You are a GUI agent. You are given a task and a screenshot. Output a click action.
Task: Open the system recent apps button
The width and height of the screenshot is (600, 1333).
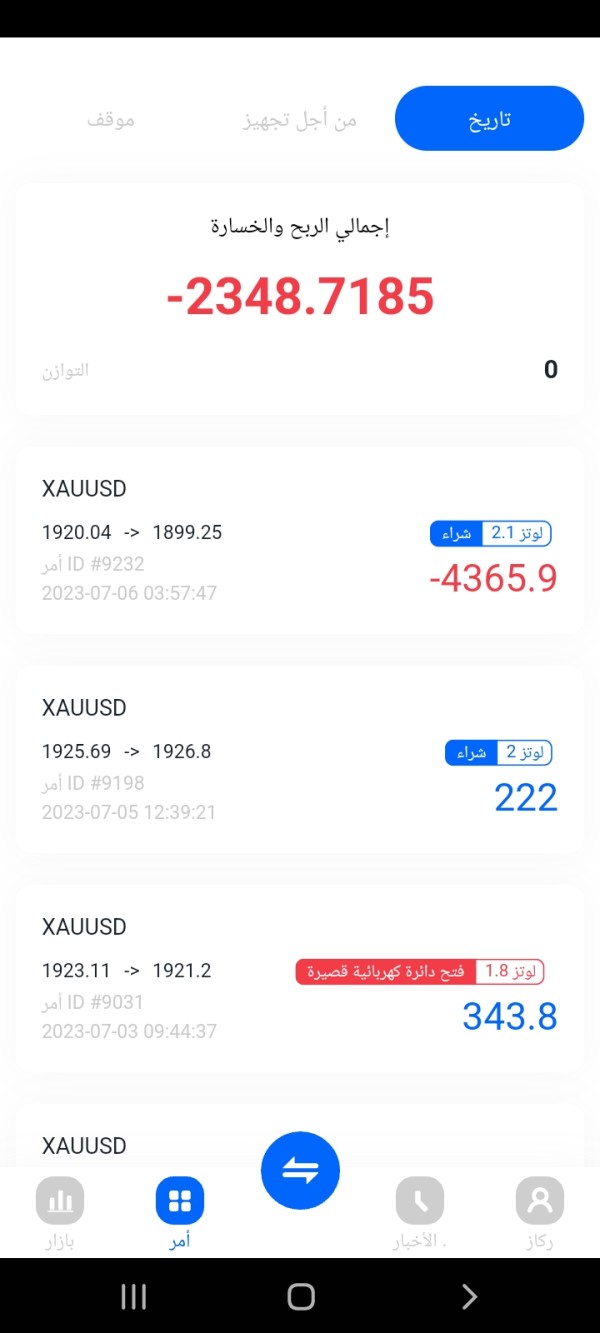point(133,1297)
